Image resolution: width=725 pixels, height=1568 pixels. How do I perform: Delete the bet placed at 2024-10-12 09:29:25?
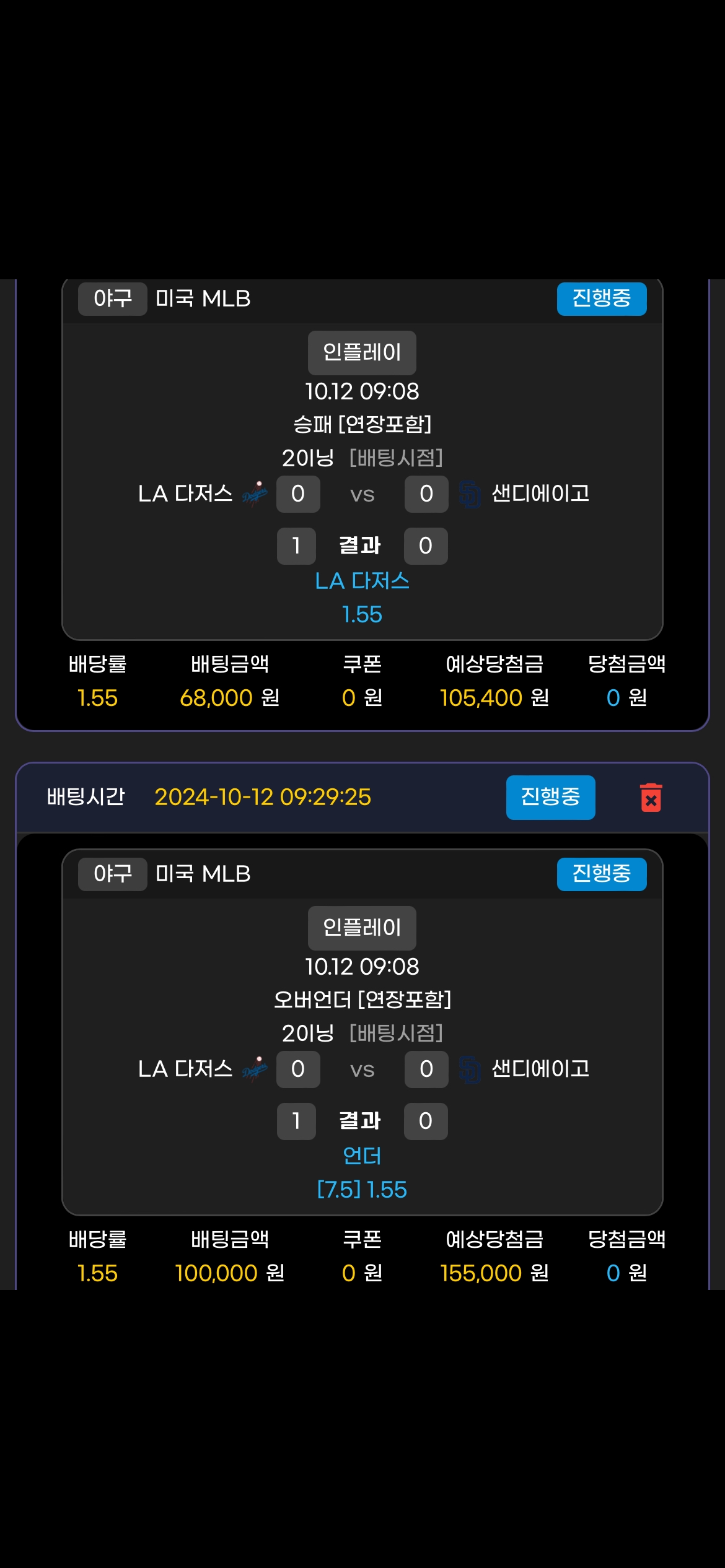(651, 798)
